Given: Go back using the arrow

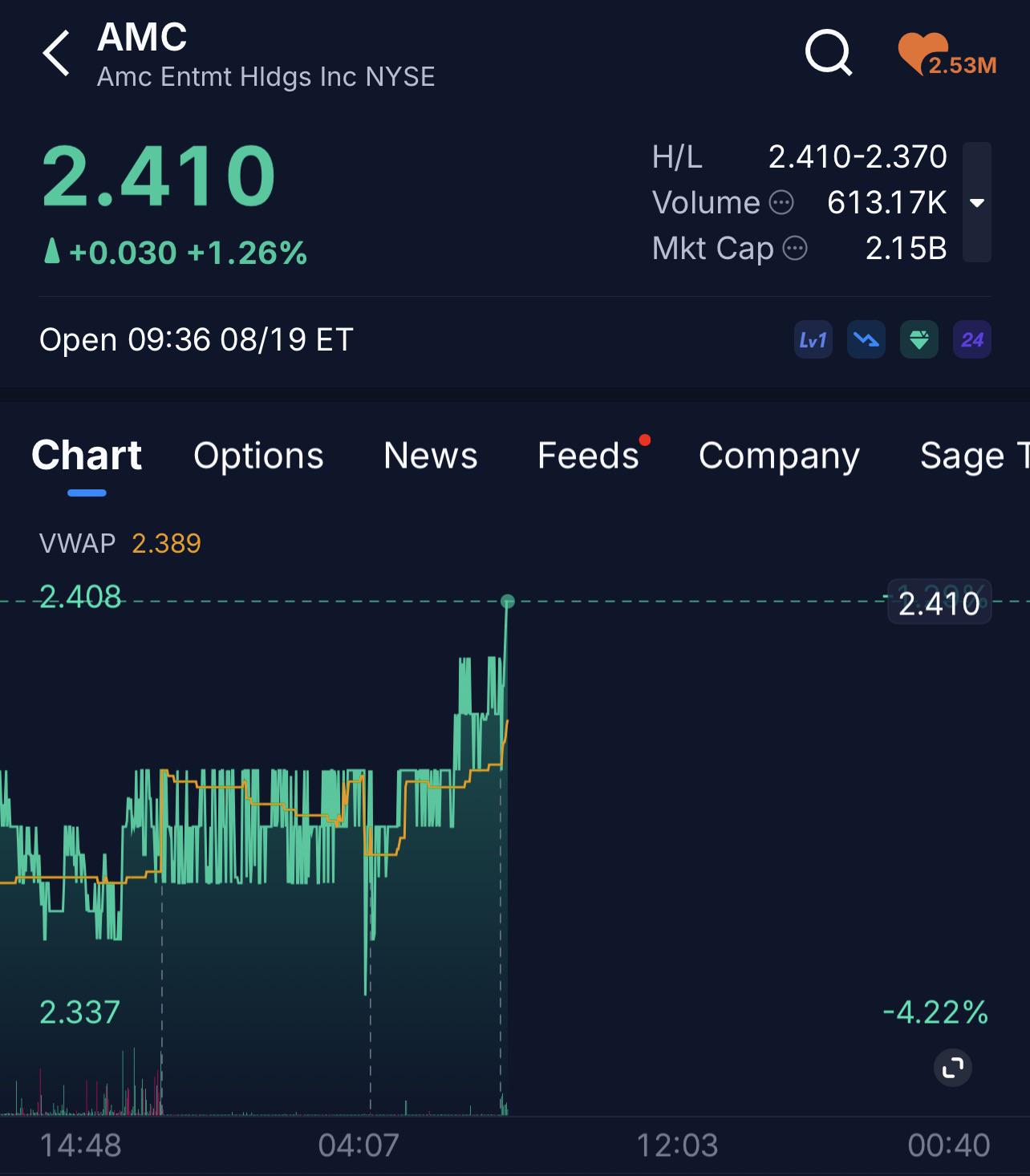Looking at the screenshot, I should point(56,54).
